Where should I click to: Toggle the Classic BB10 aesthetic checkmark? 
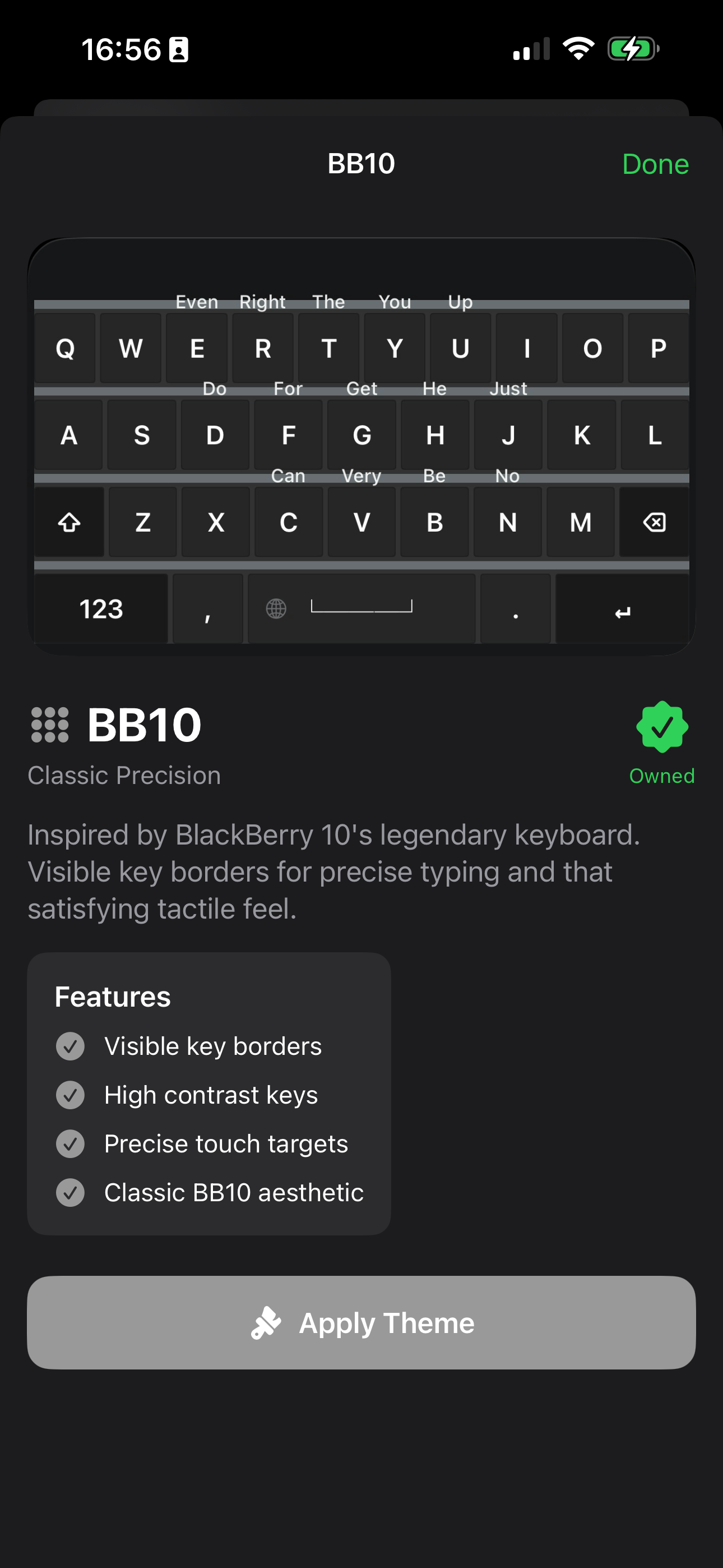tap(71, 1192)
